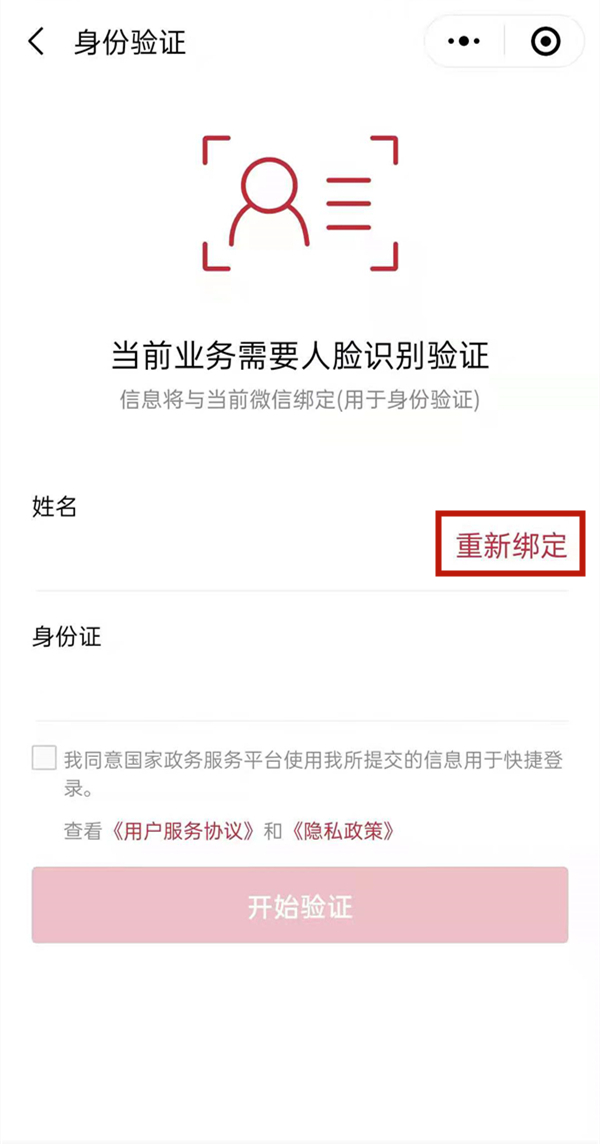This screenshot has height=1144, width=600.
Task: Check the agreement consent checkbox
Action: tap(44, 758)
